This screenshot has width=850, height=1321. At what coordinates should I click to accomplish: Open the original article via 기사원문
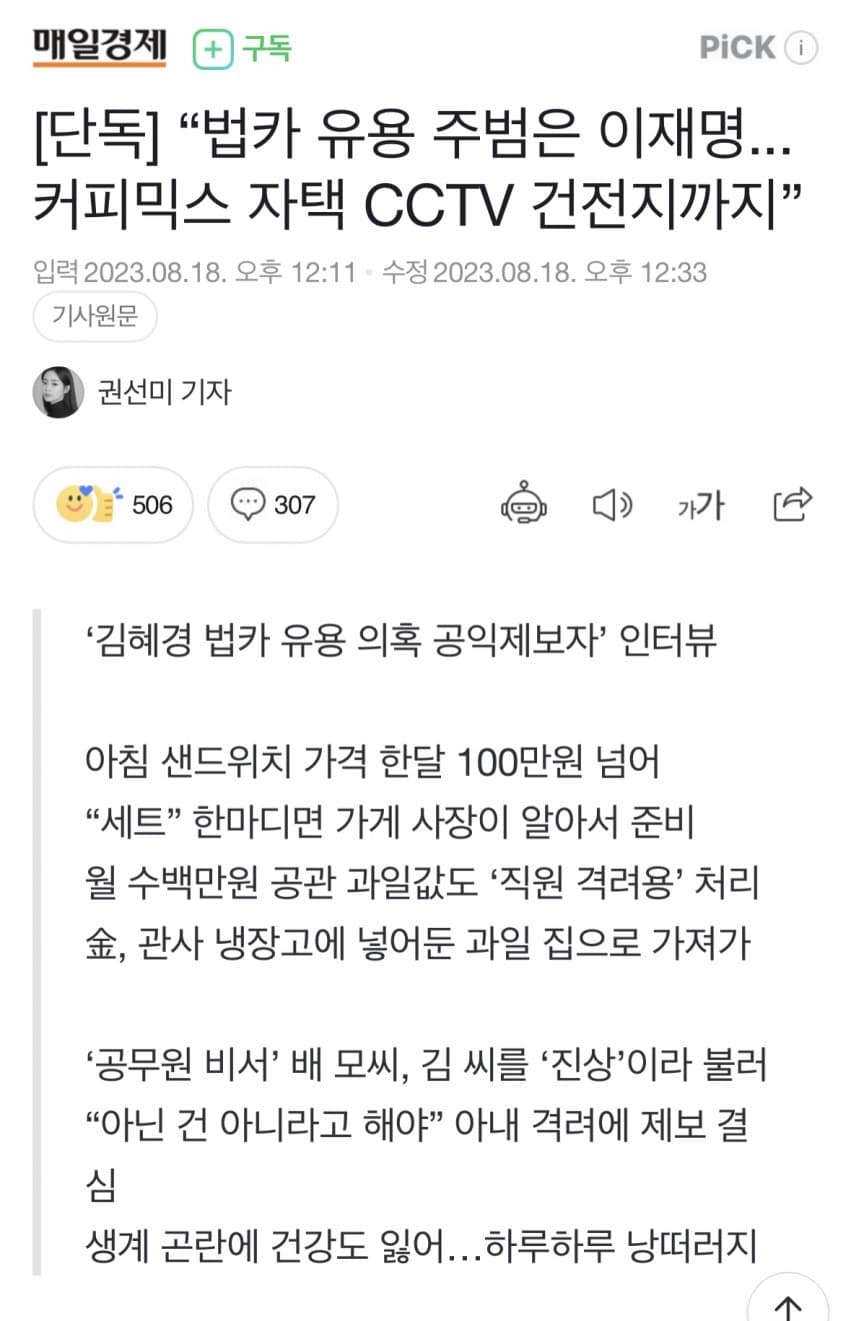[x=95, y=319]
